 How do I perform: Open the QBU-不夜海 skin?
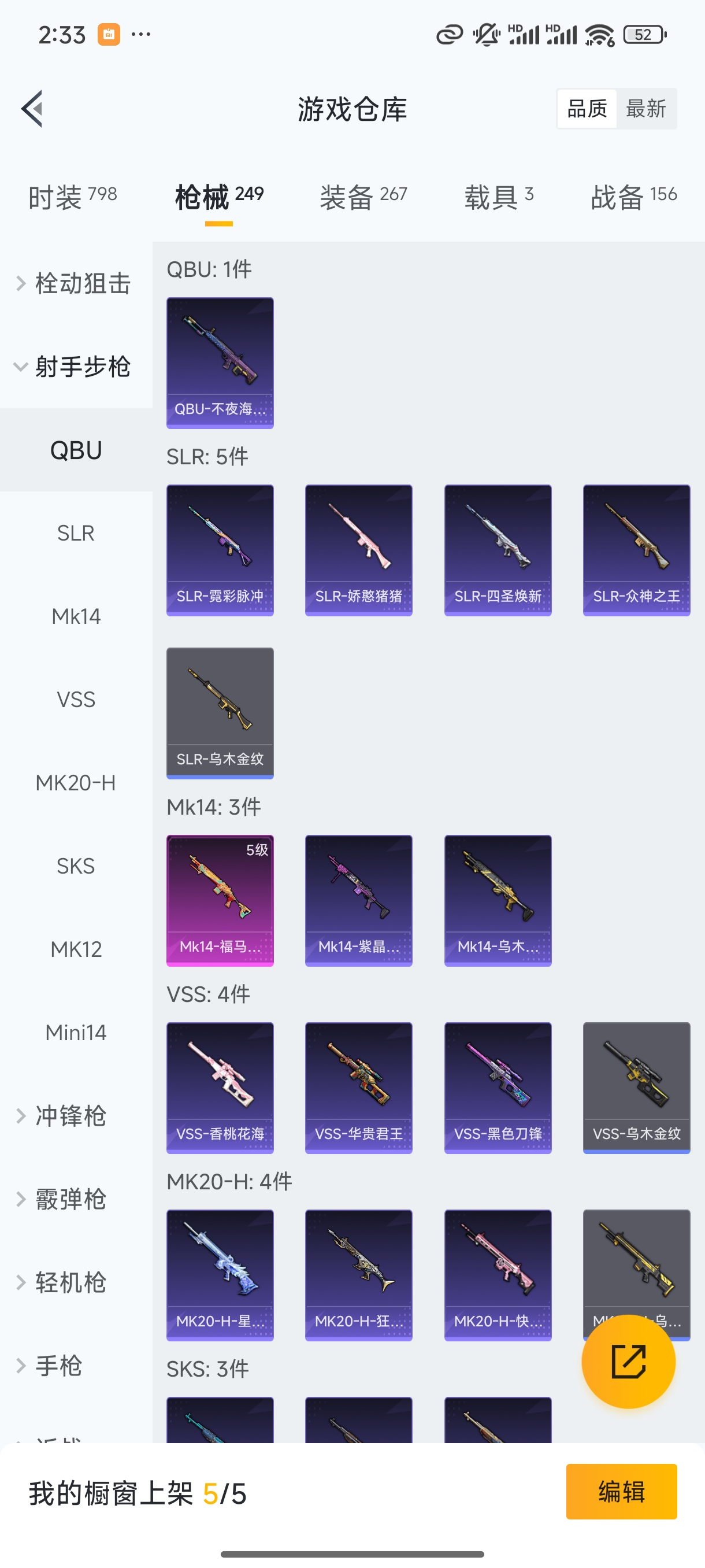point(220,363)
